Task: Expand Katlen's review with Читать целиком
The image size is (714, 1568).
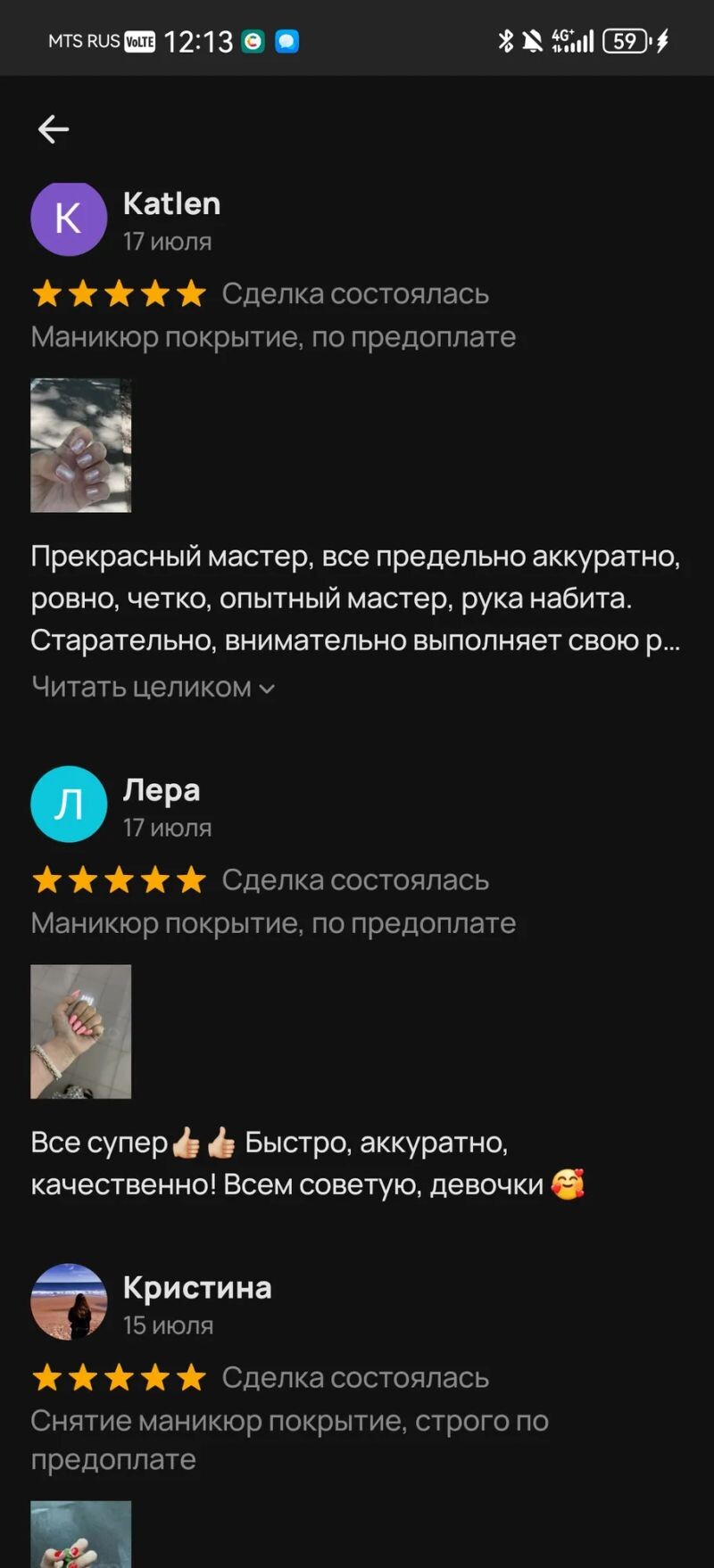Action: [x=153, y=687]
